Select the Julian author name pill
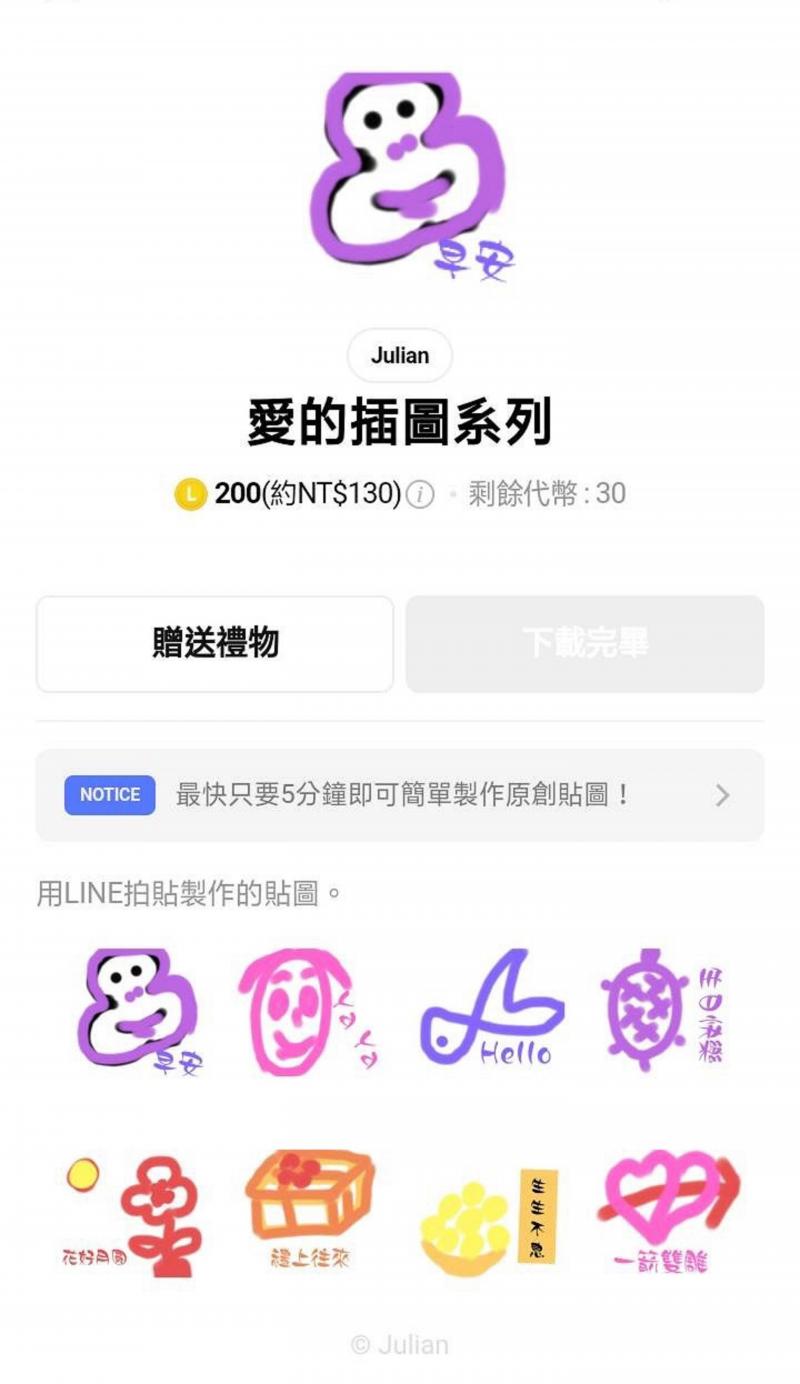This screenshot has width=800, height=1384. [x=399, y=355]
